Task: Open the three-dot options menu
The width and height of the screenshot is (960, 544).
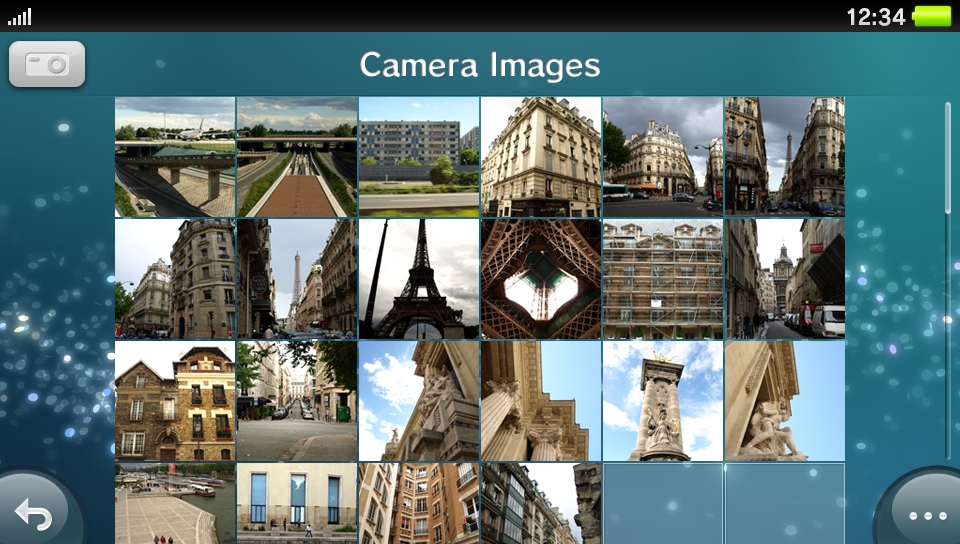Action: click(927, 516)
